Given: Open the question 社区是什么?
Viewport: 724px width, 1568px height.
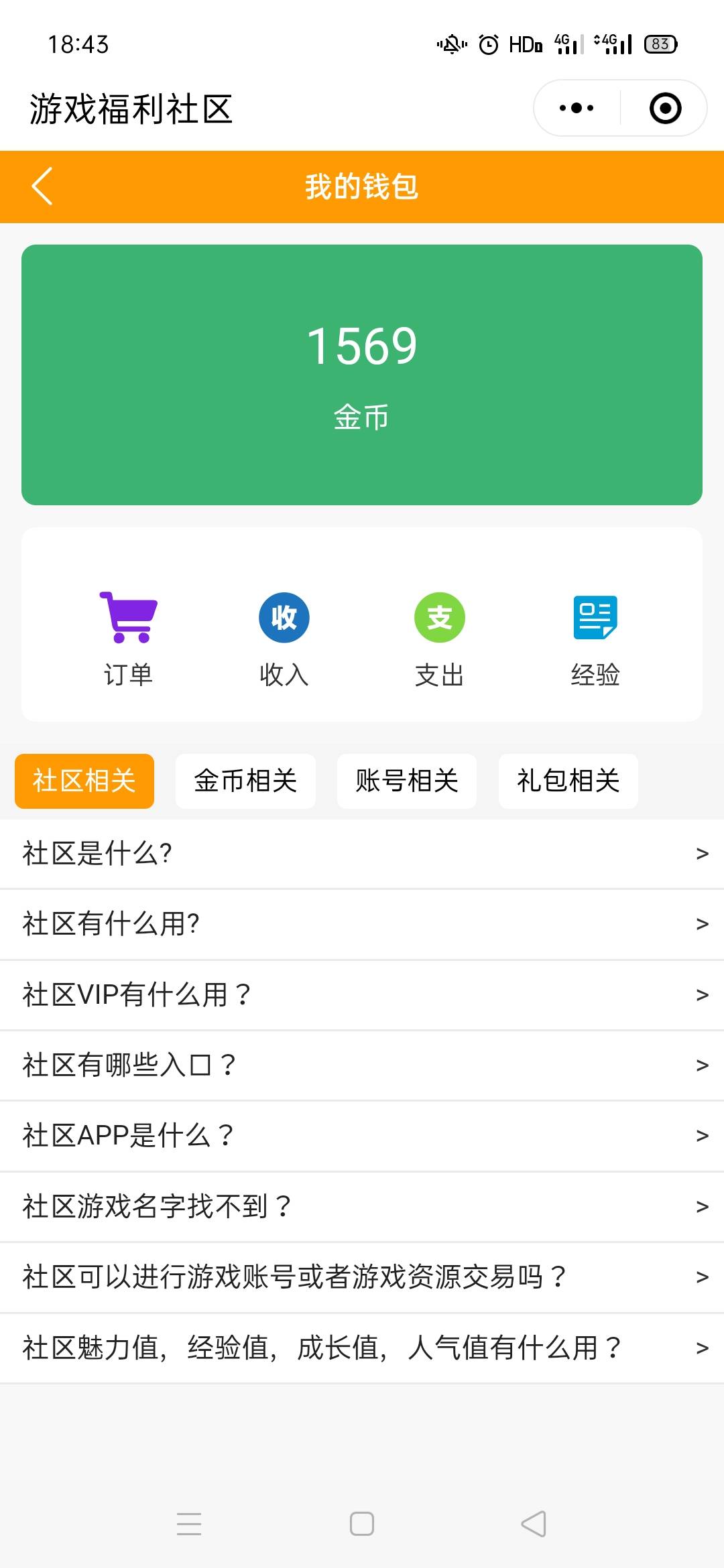Looking at the screenshot, I should (x=362, y=854).
